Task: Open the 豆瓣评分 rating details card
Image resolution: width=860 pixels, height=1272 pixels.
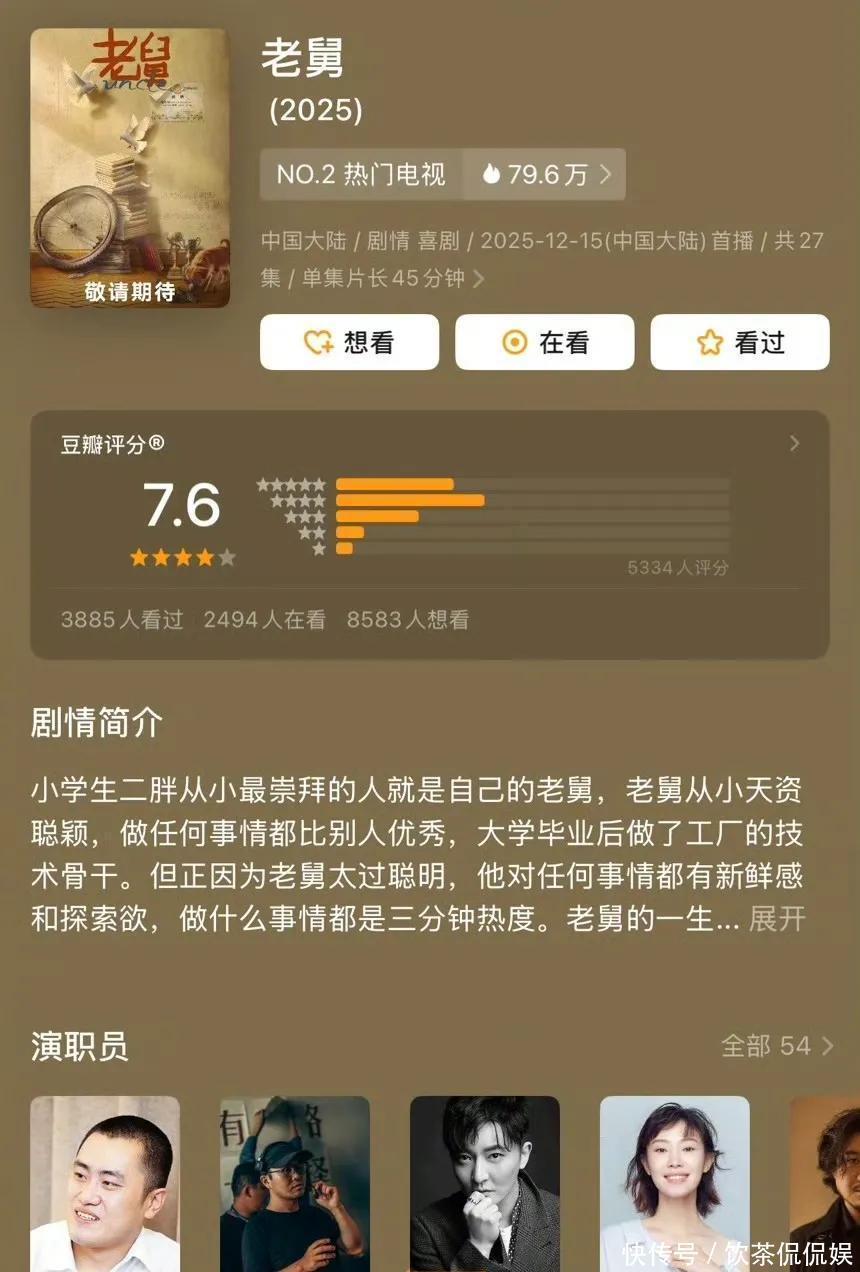Action: pos(430,534)
